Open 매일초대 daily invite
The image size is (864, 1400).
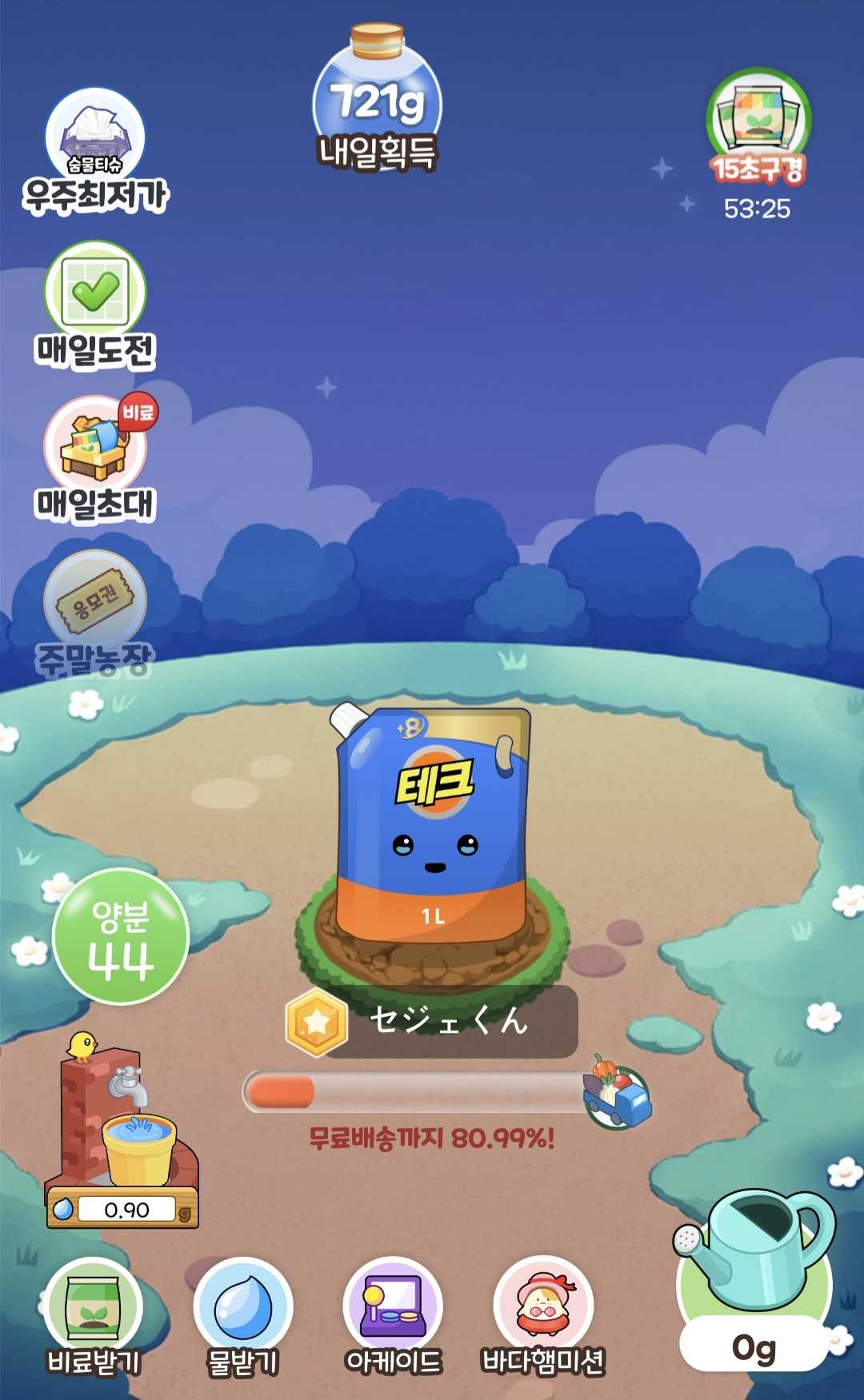97,459
